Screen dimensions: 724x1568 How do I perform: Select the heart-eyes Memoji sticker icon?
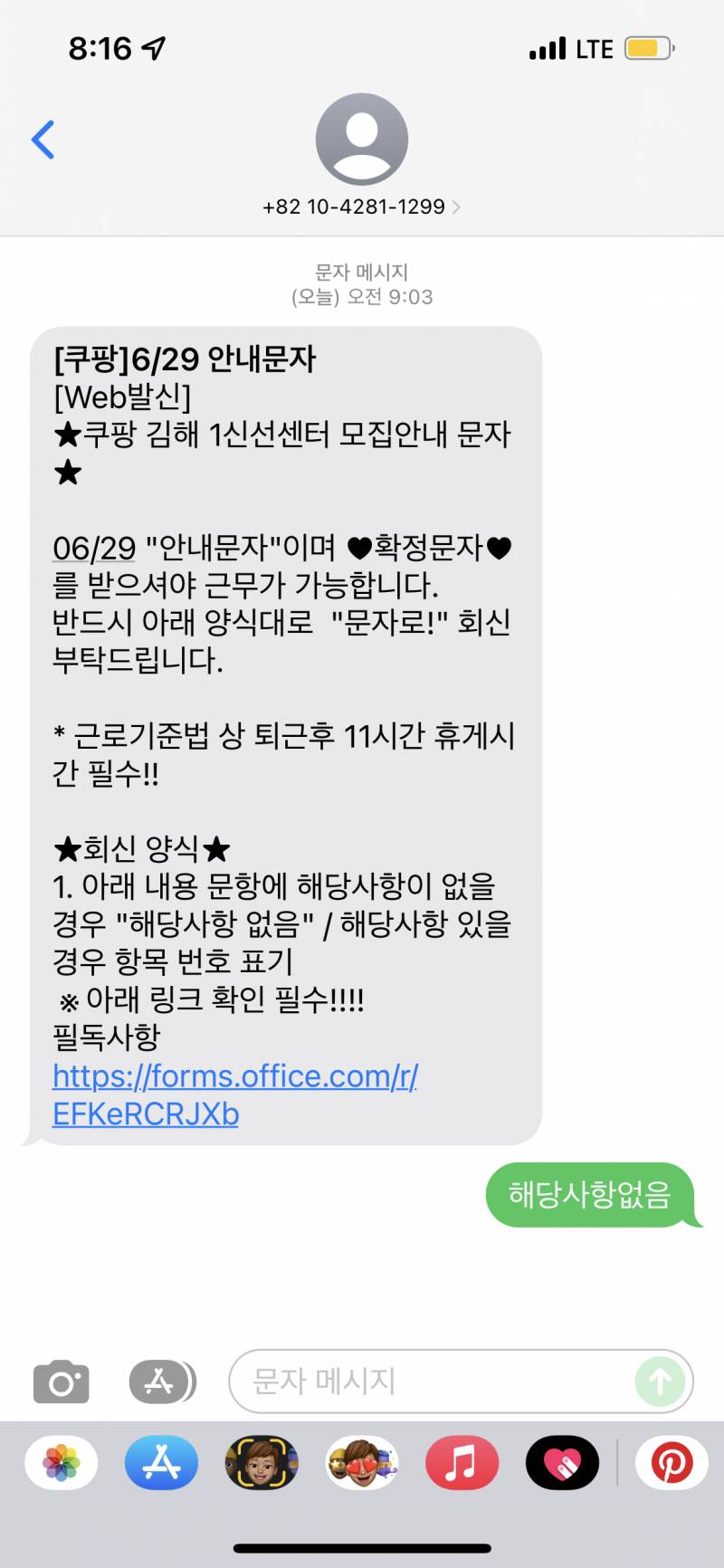point(361,1463)
